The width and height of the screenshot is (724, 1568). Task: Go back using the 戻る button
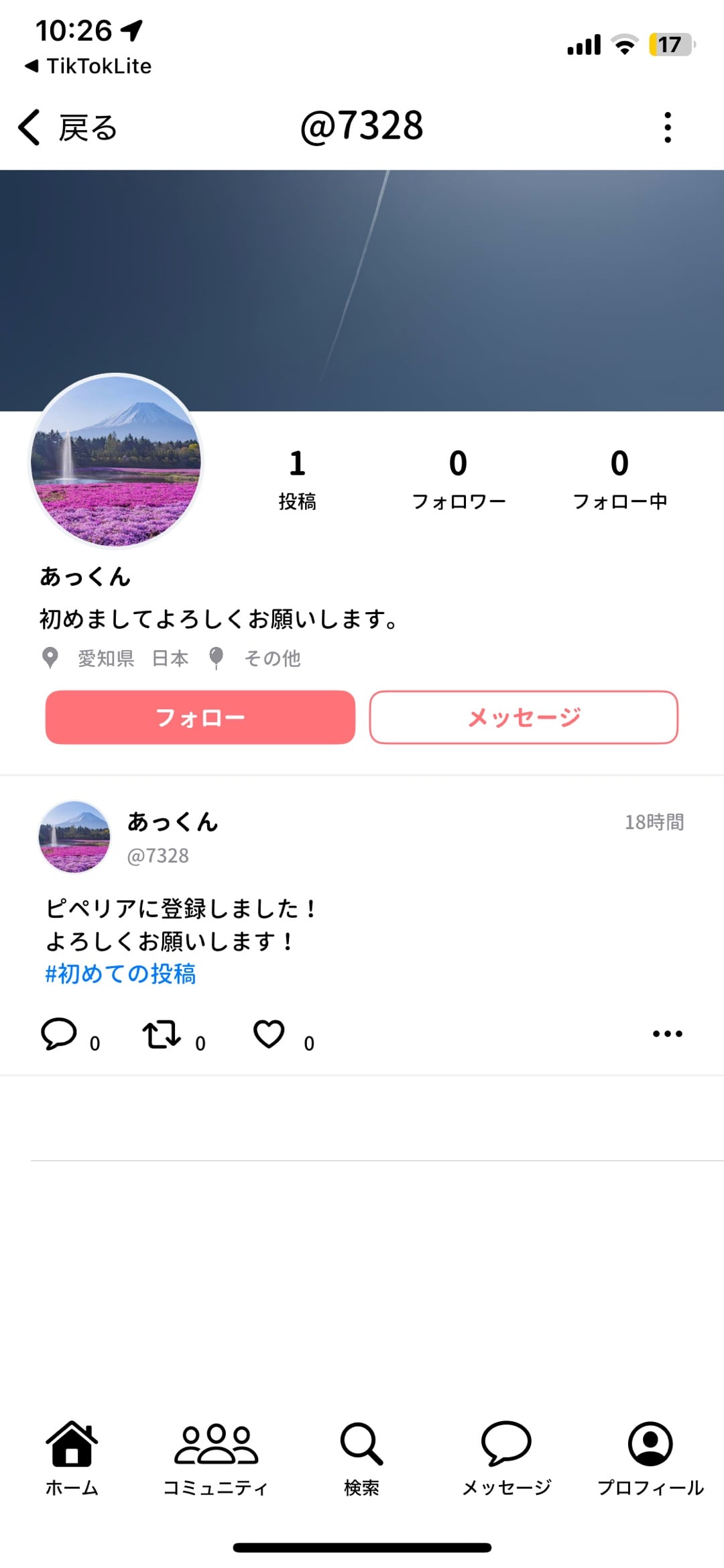pyautogui.click(x=68, y=127)
